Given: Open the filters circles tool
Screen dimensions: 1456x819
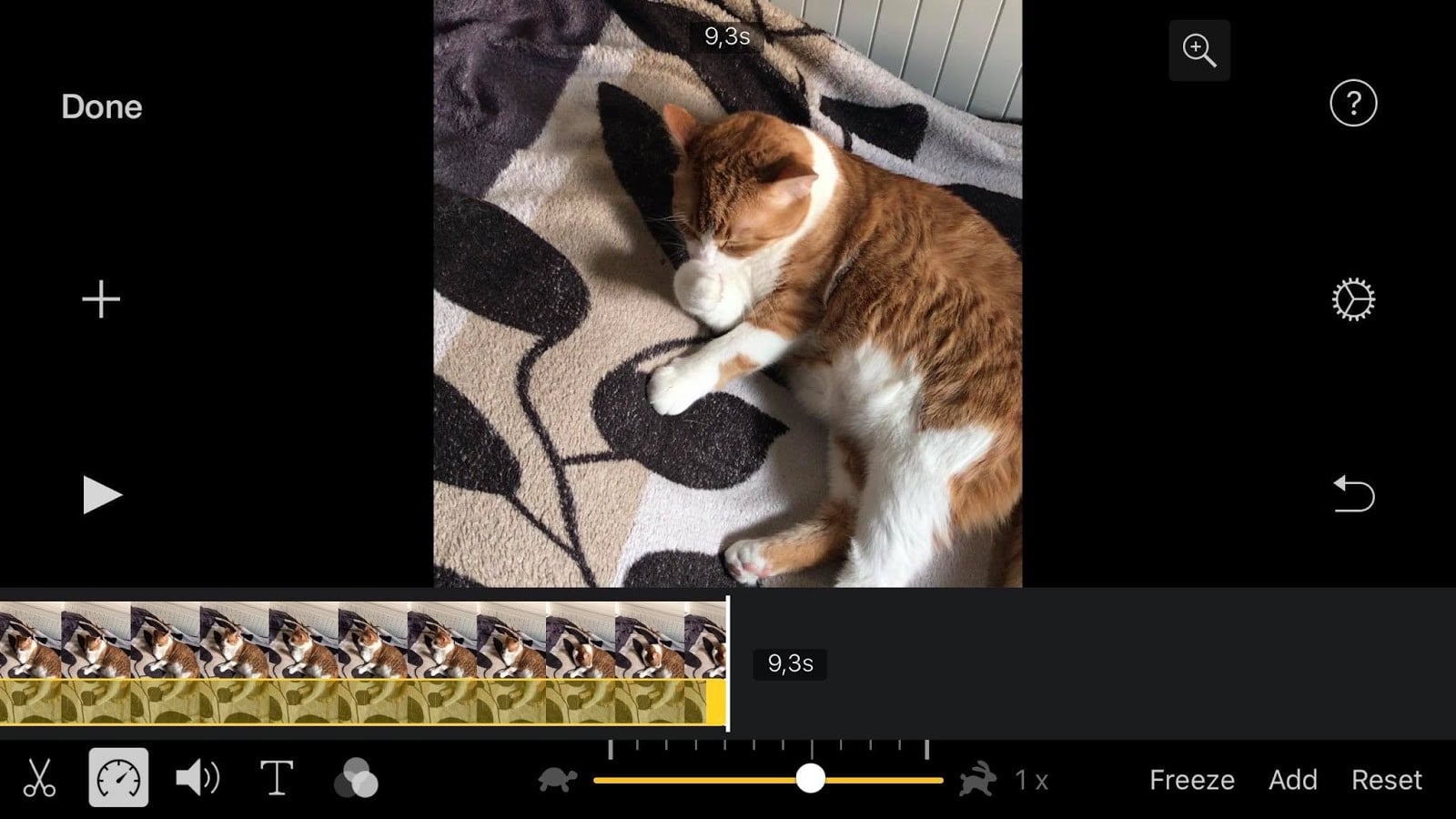Looking at the screenshot, I should pyautogui.click(x=356, y=779).
